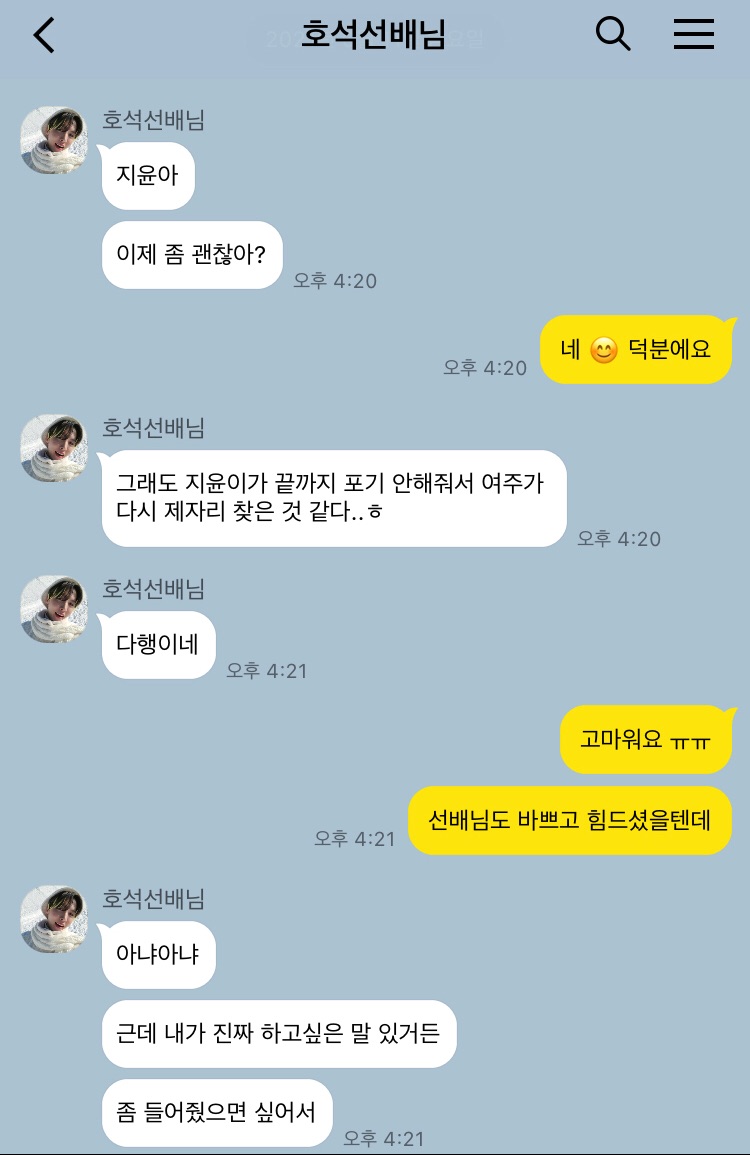Image resolution: width=750 pixels, height=1155 pixels.
Task: Tap avatar next to 다행이네 message
Action: [55, 609]
